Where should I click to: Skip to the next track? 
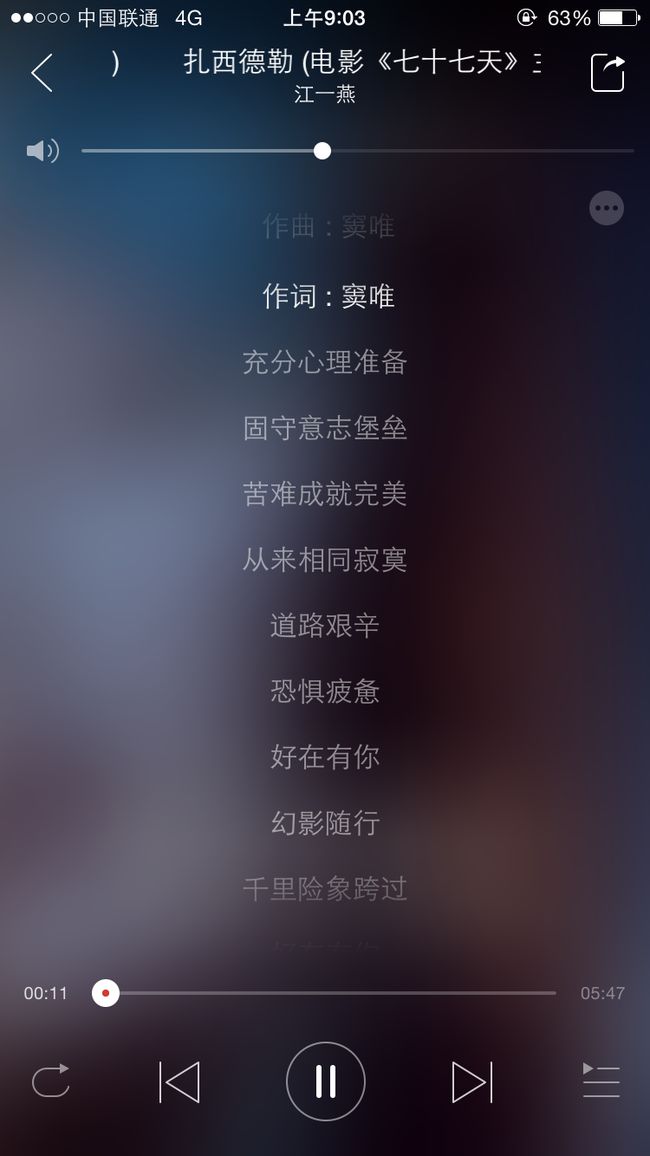click(x=472, y=1082)
